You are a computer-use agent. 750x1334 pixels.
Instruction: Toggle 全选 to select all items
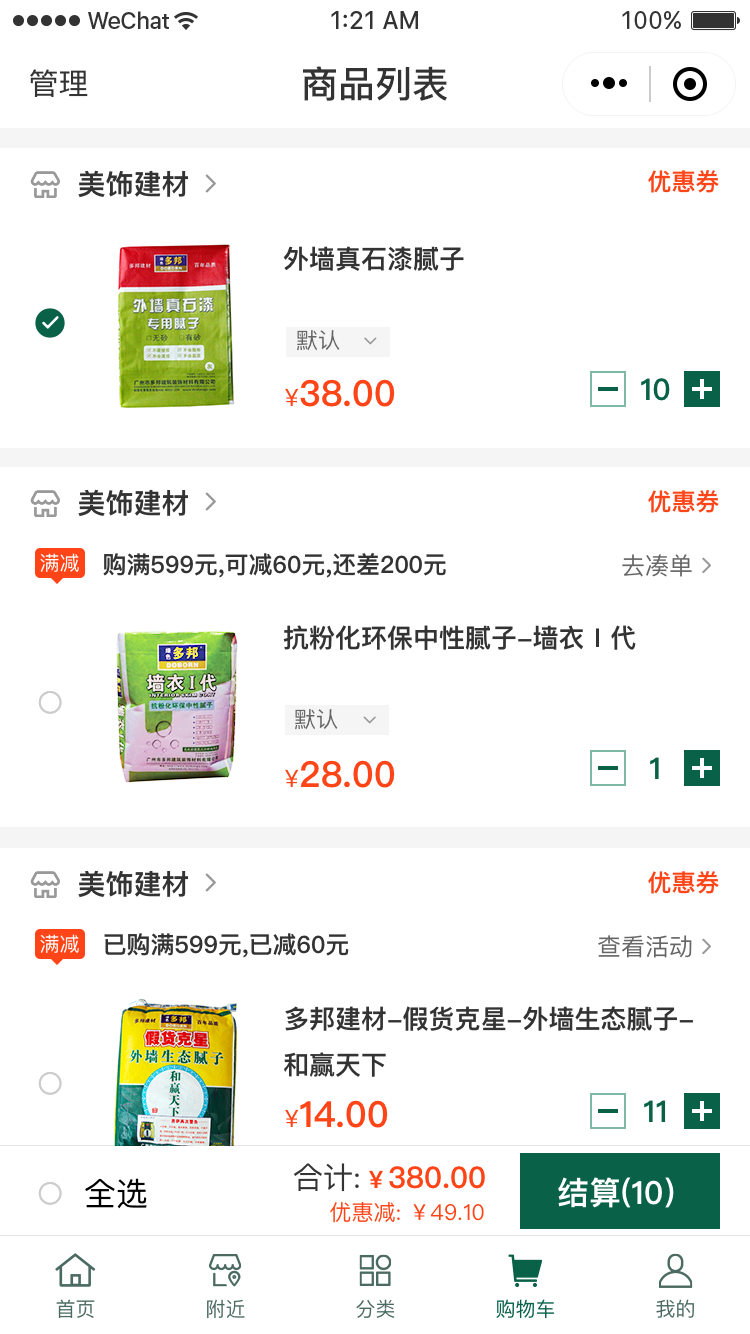tap(50, 1193)
